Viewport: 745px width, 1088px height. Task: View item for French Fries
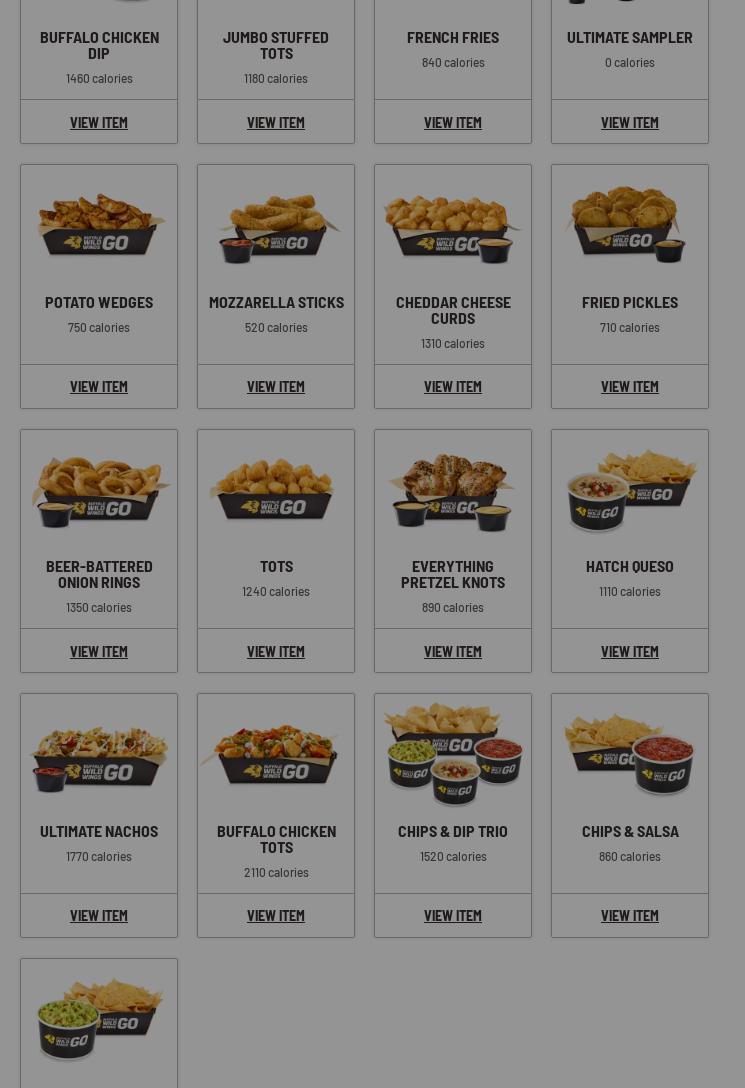click(x=452, y=122)
